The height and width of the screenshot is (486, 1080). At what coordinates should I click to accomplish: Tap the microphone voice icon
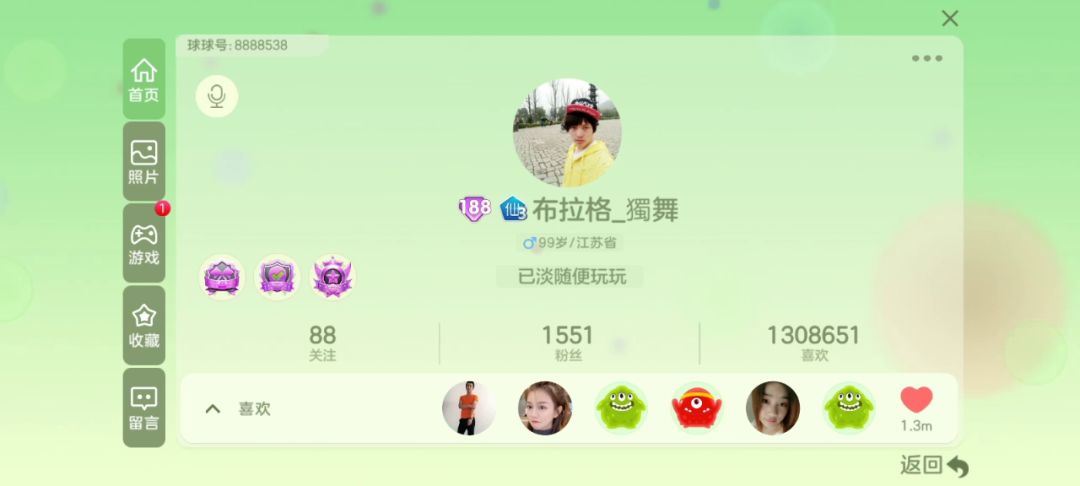(x=216, y=96)
